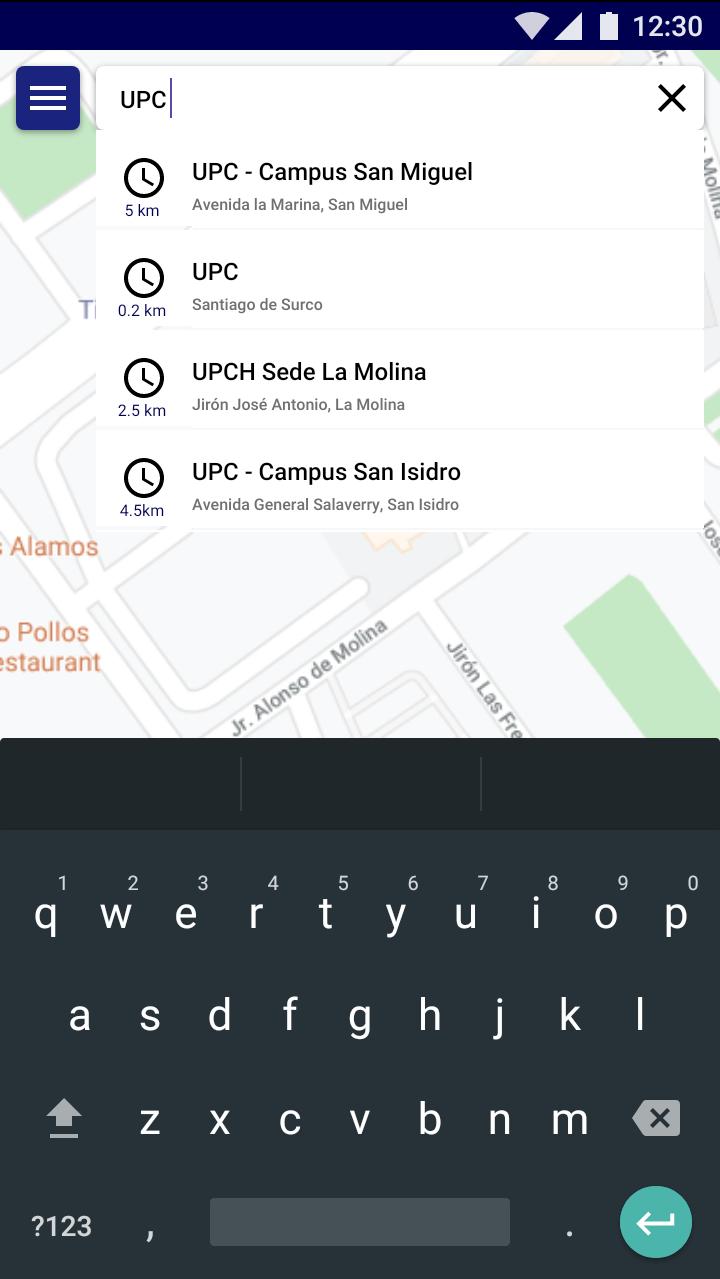The width and height of the screenshot is (720, 1279).
Task: Pick UPC - Campus San Isidro result
Action: click(x=400, y=480)
